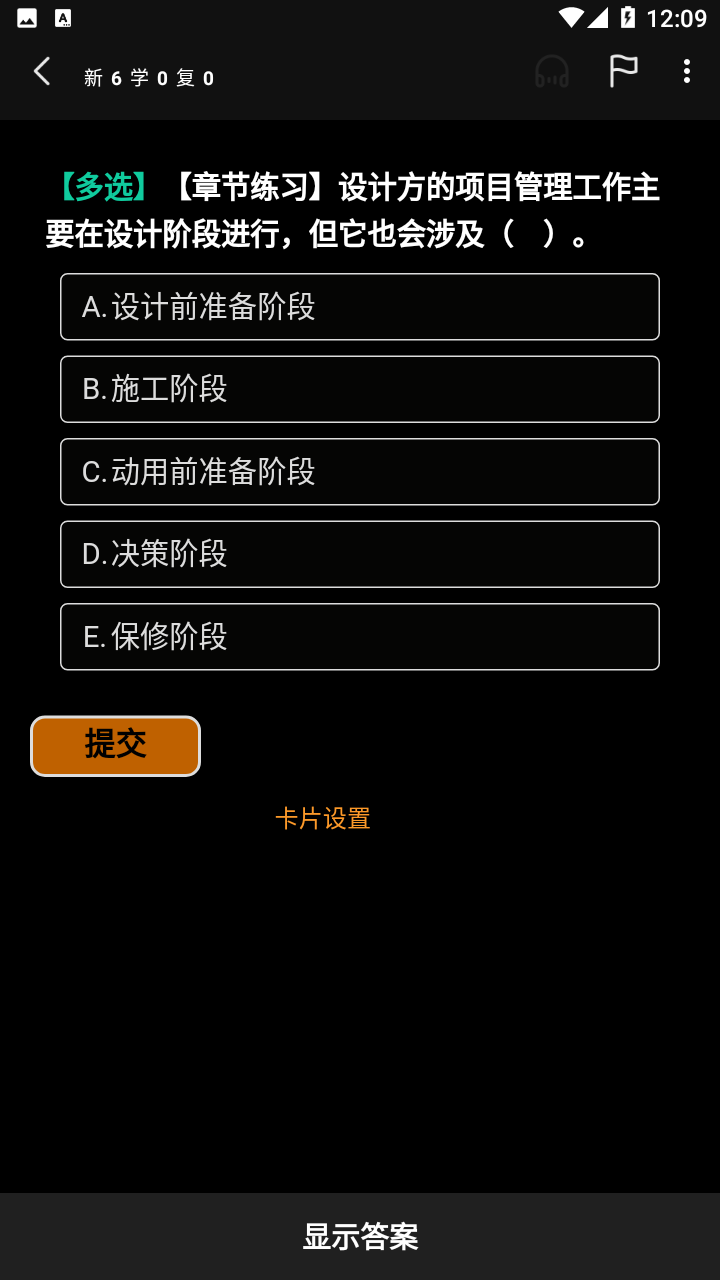
Task: Go back using the top-left arrow
Action: pos(42,71)
